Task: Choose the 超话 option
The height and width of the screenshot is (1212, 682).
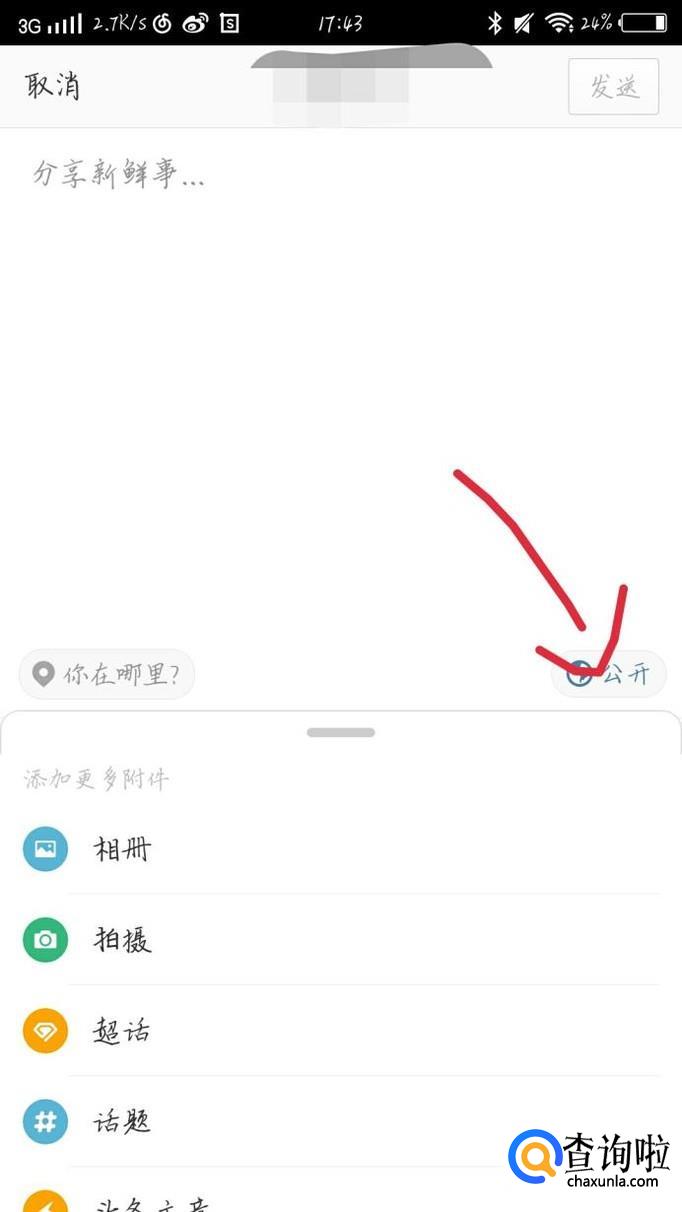Action: coord(120,1031)
